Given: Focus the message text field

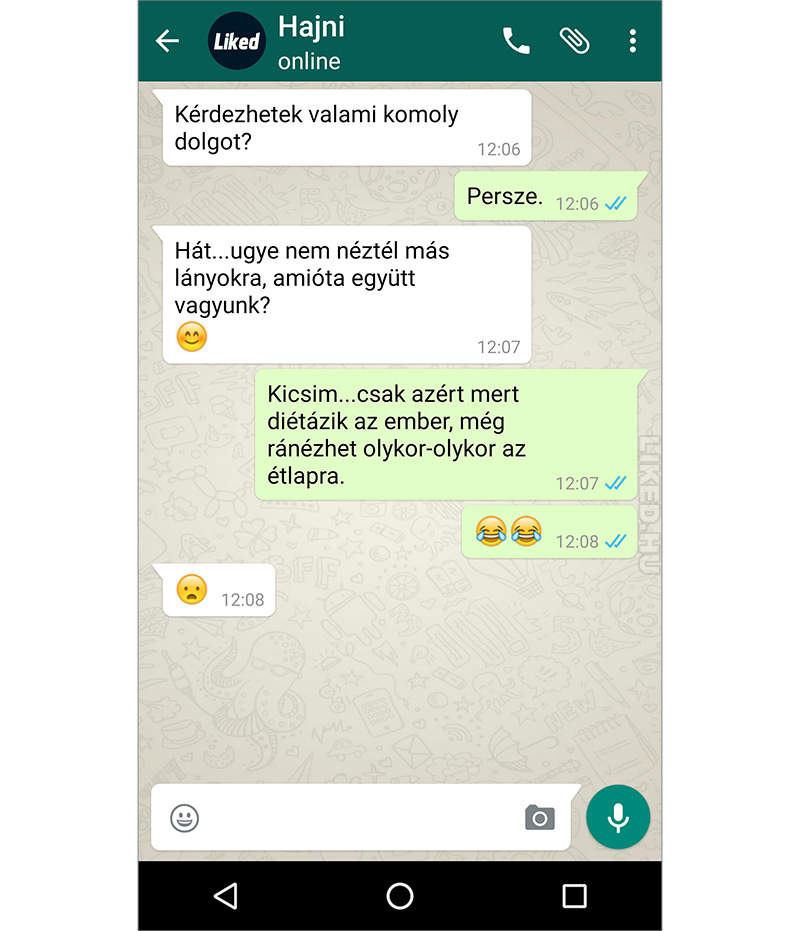Looking at the screenshot, I should 360,818.
